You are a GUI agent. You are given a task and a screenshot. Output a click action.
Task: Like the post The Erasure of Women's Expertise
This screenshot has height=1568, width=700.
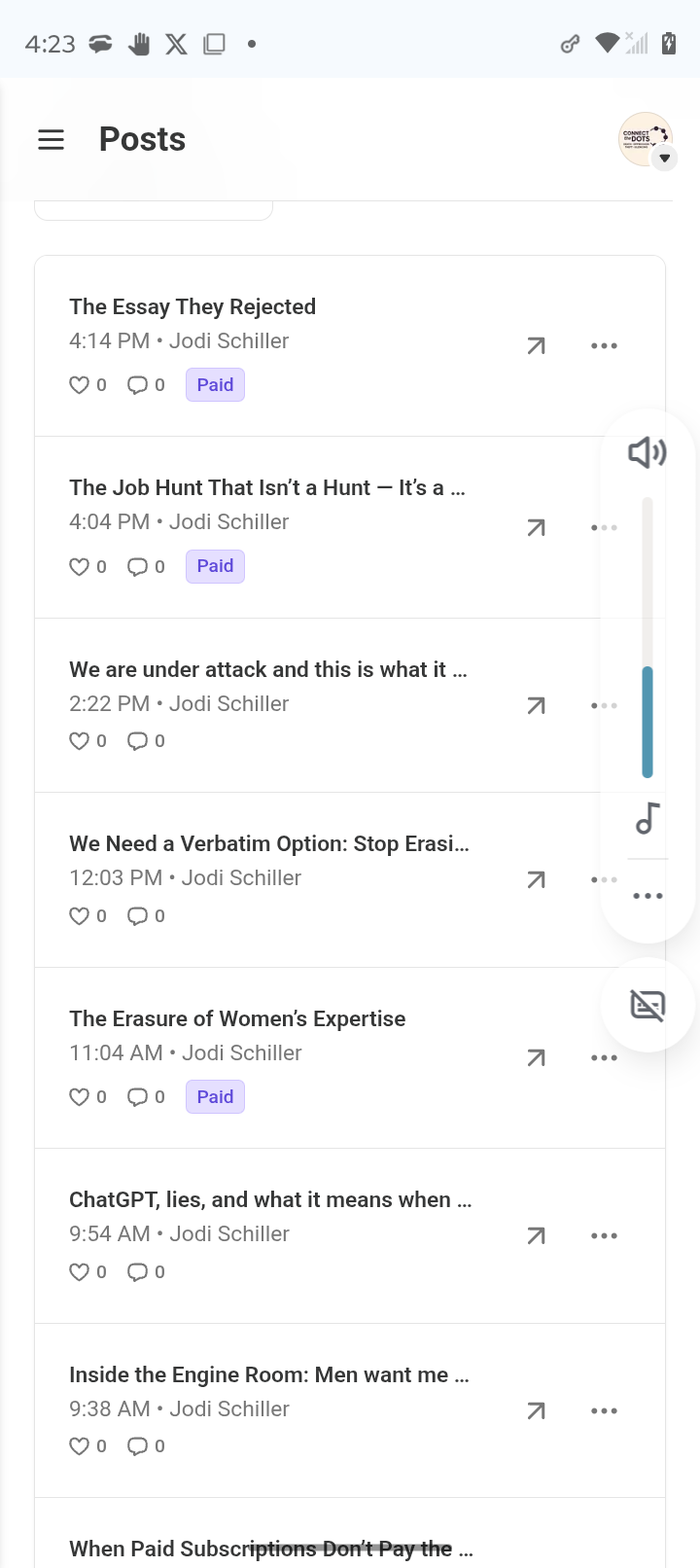[80, 1096]
